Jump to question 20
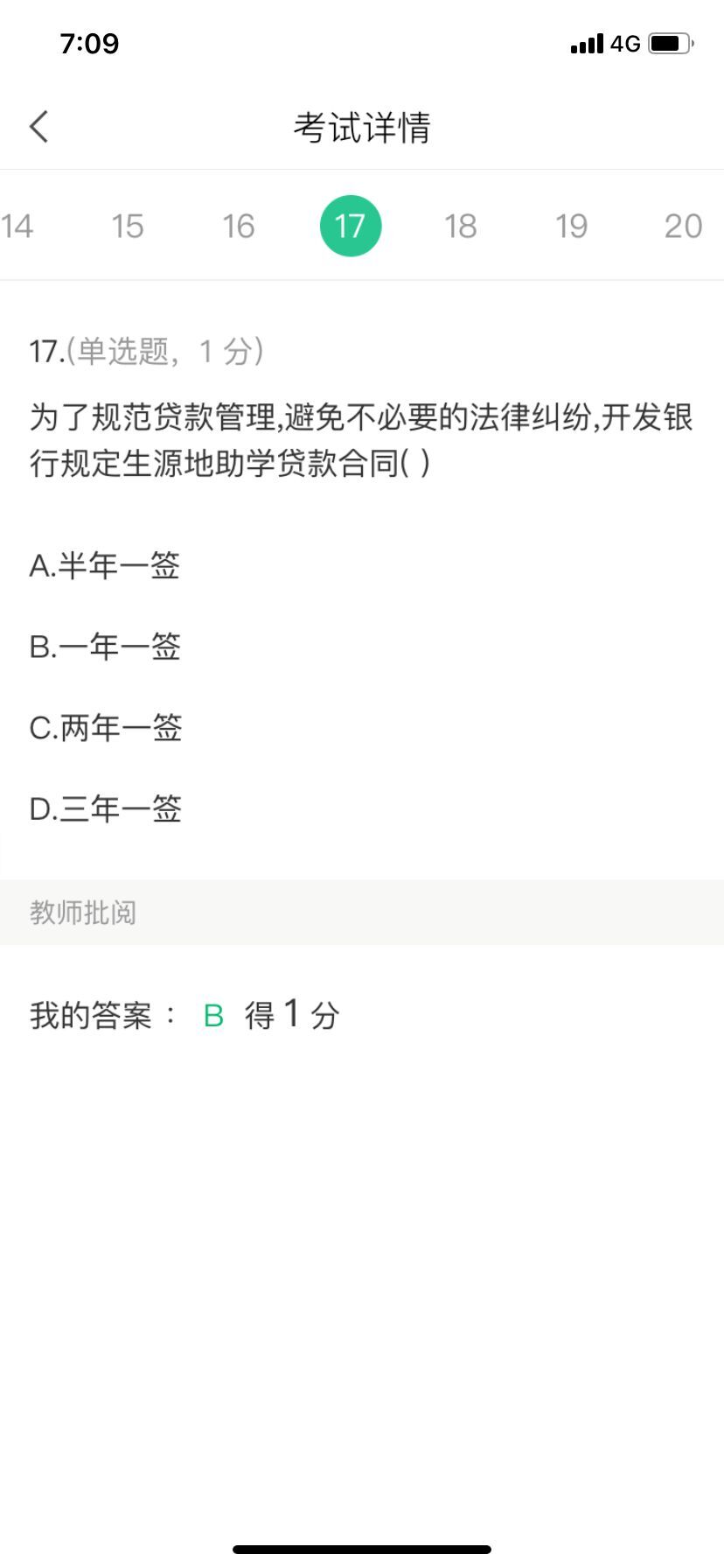 click(x=683, y=227)
